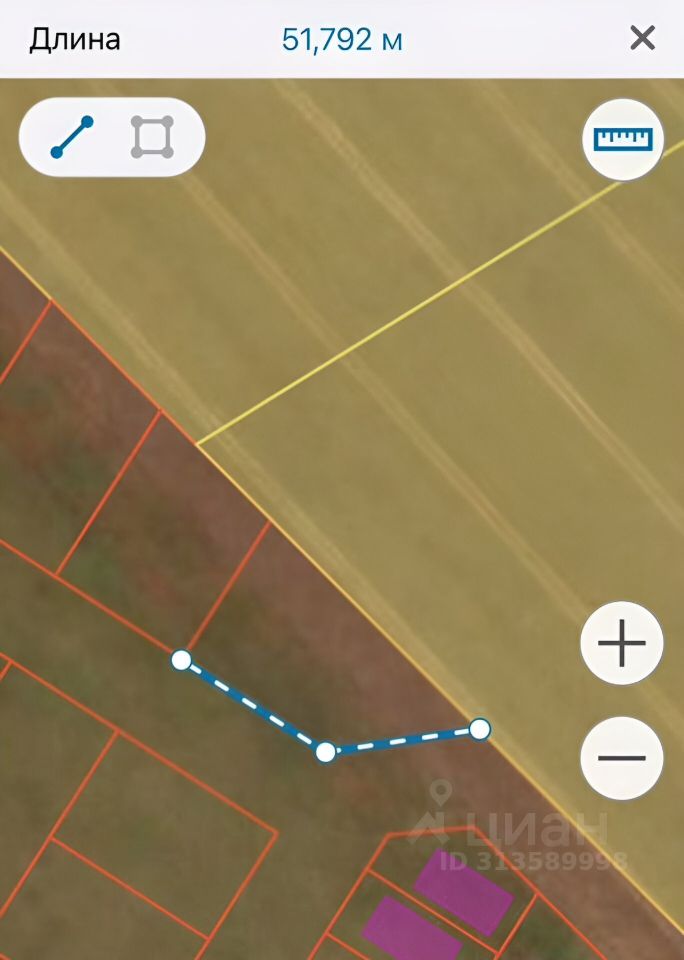
Task: Close the length measurement panel
Action: pyautogui.click(x=642, y=39)
